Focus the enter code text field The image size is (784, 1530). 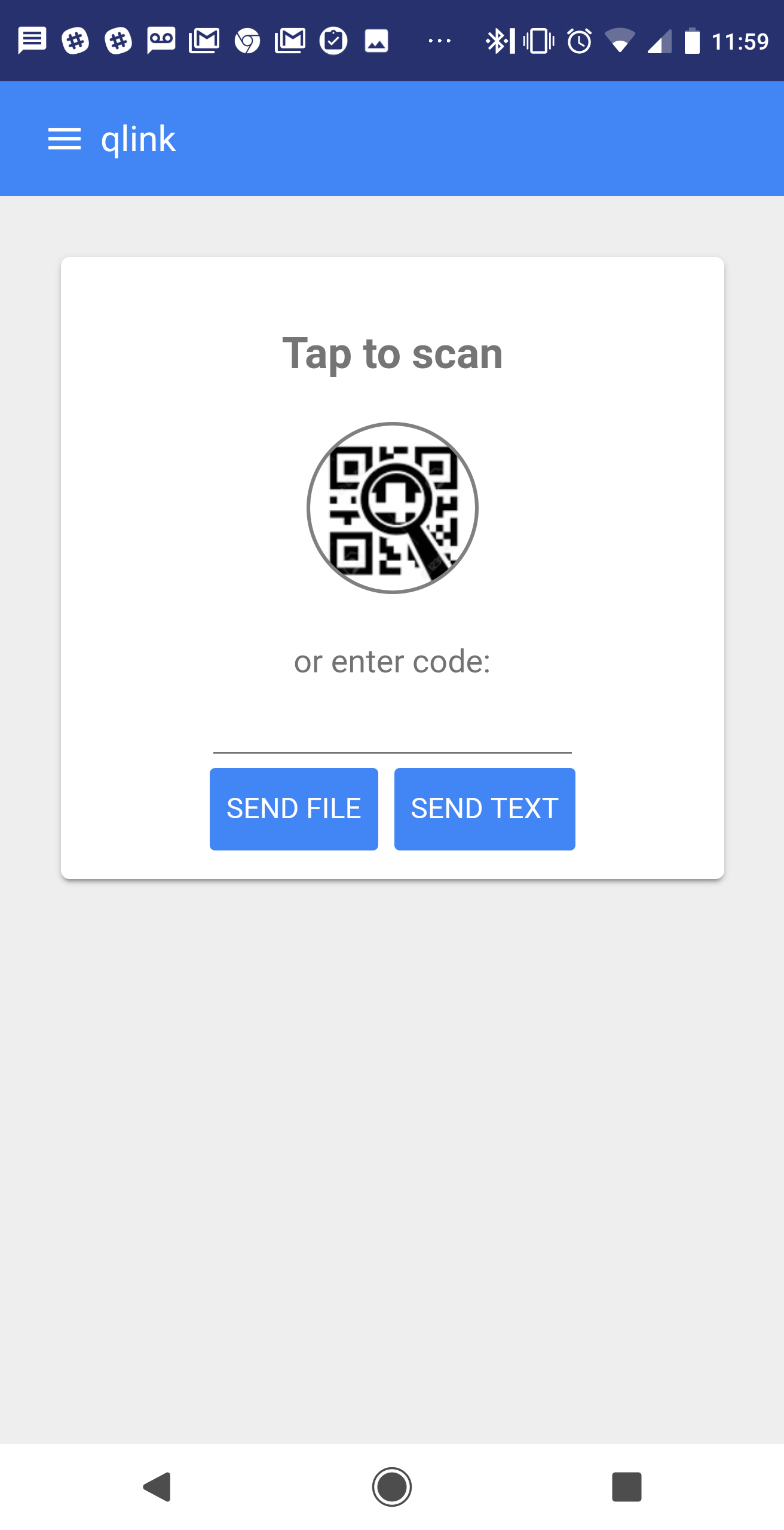click(392, 733)
